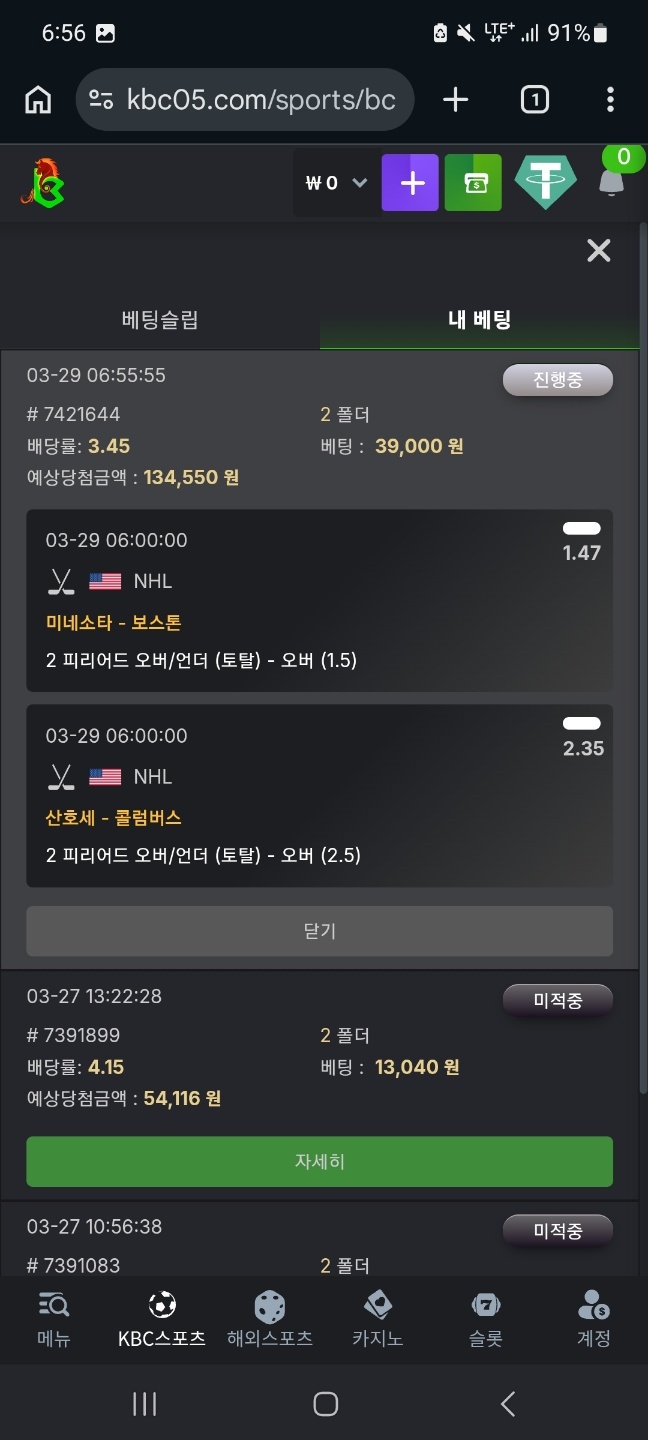
Task: Open the green cash wallet icon
Action: coord(473,183)
